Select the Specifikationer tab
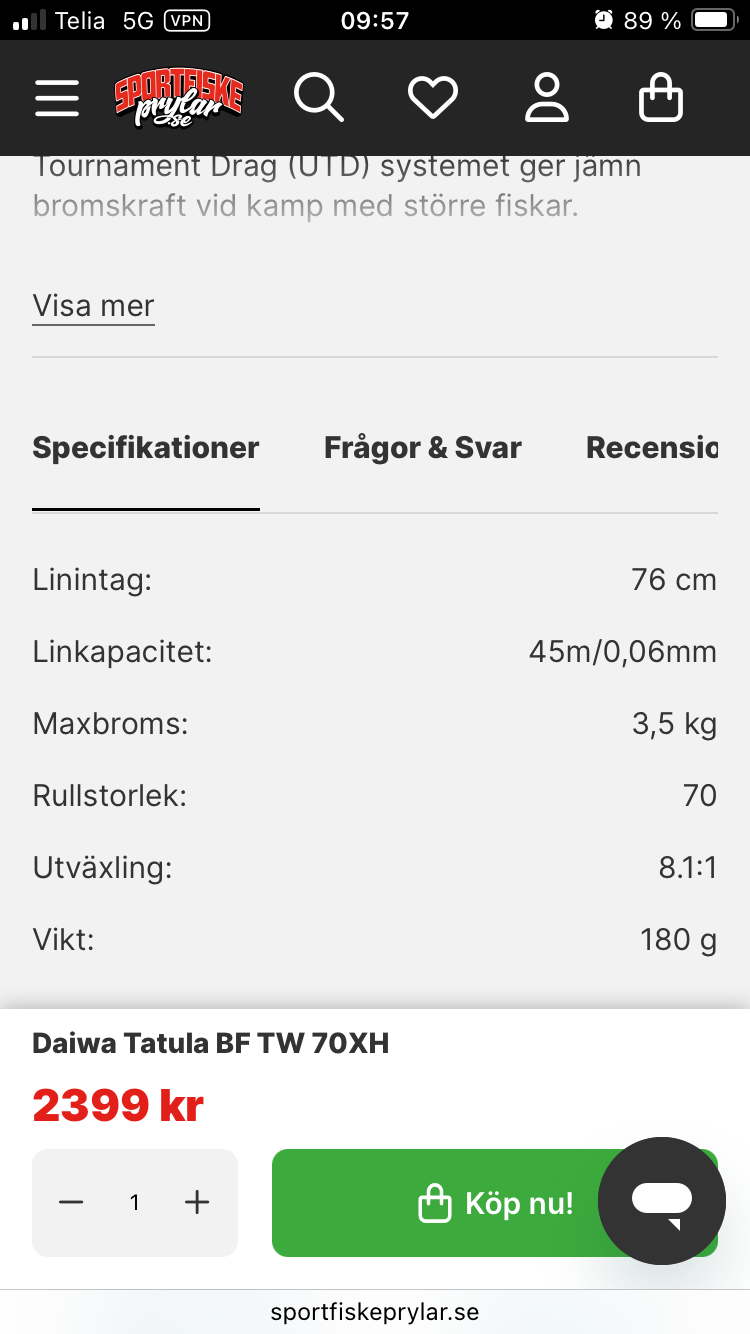The height and width of the screenshot is (1334, 750). 146,448
